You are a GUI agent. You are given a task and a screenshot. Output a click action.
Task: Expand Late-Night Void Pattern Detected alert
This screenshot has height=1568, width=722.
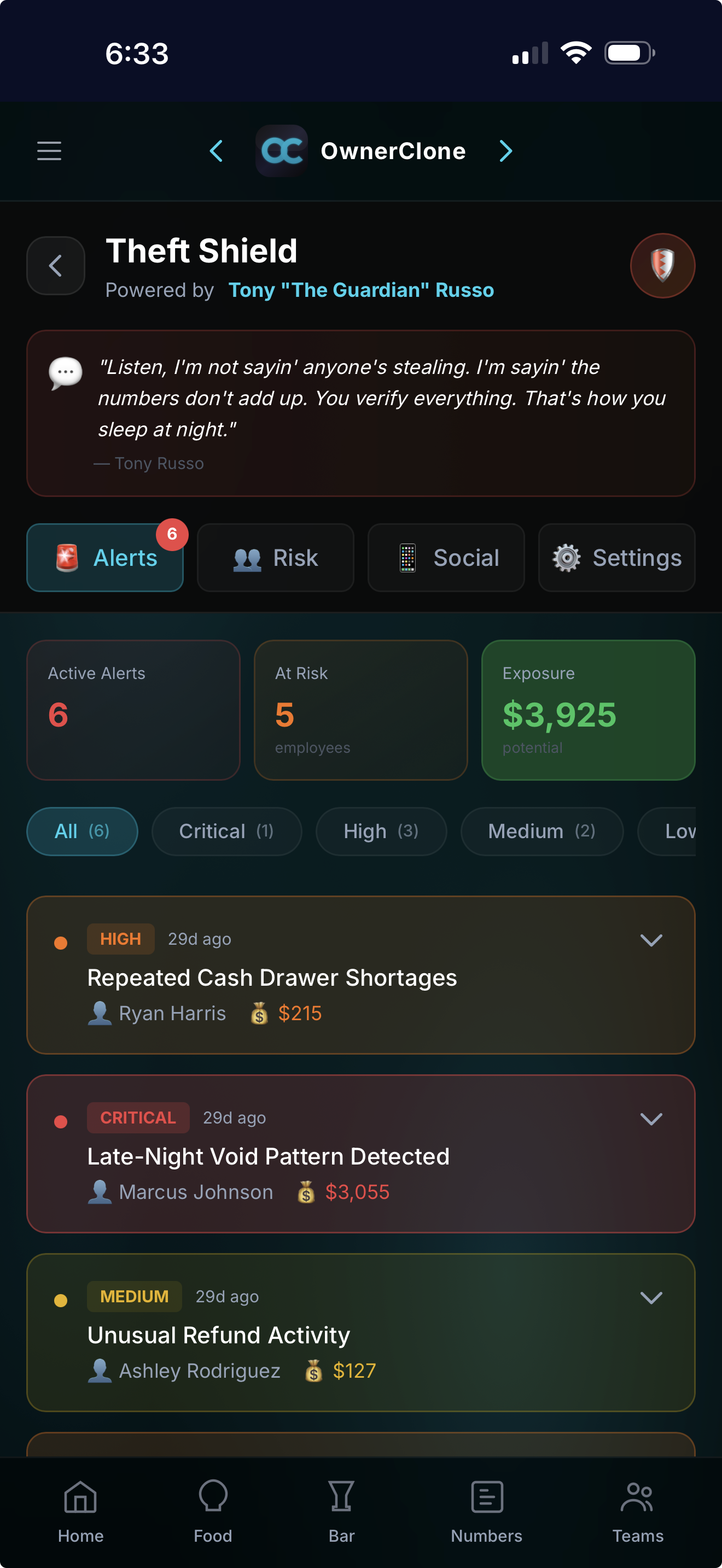651,1119
